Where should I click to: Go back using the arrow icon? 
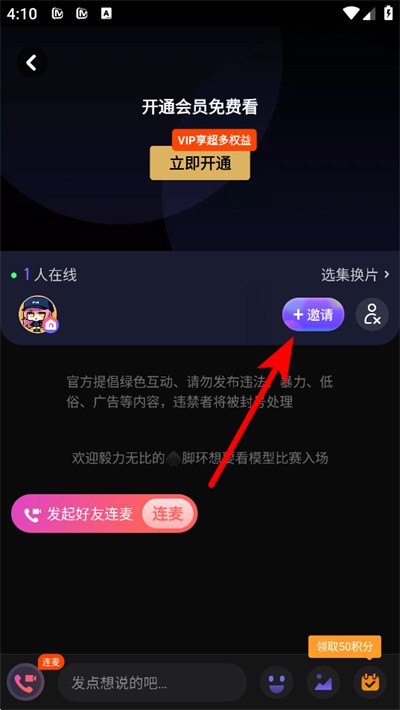(31, 62)
